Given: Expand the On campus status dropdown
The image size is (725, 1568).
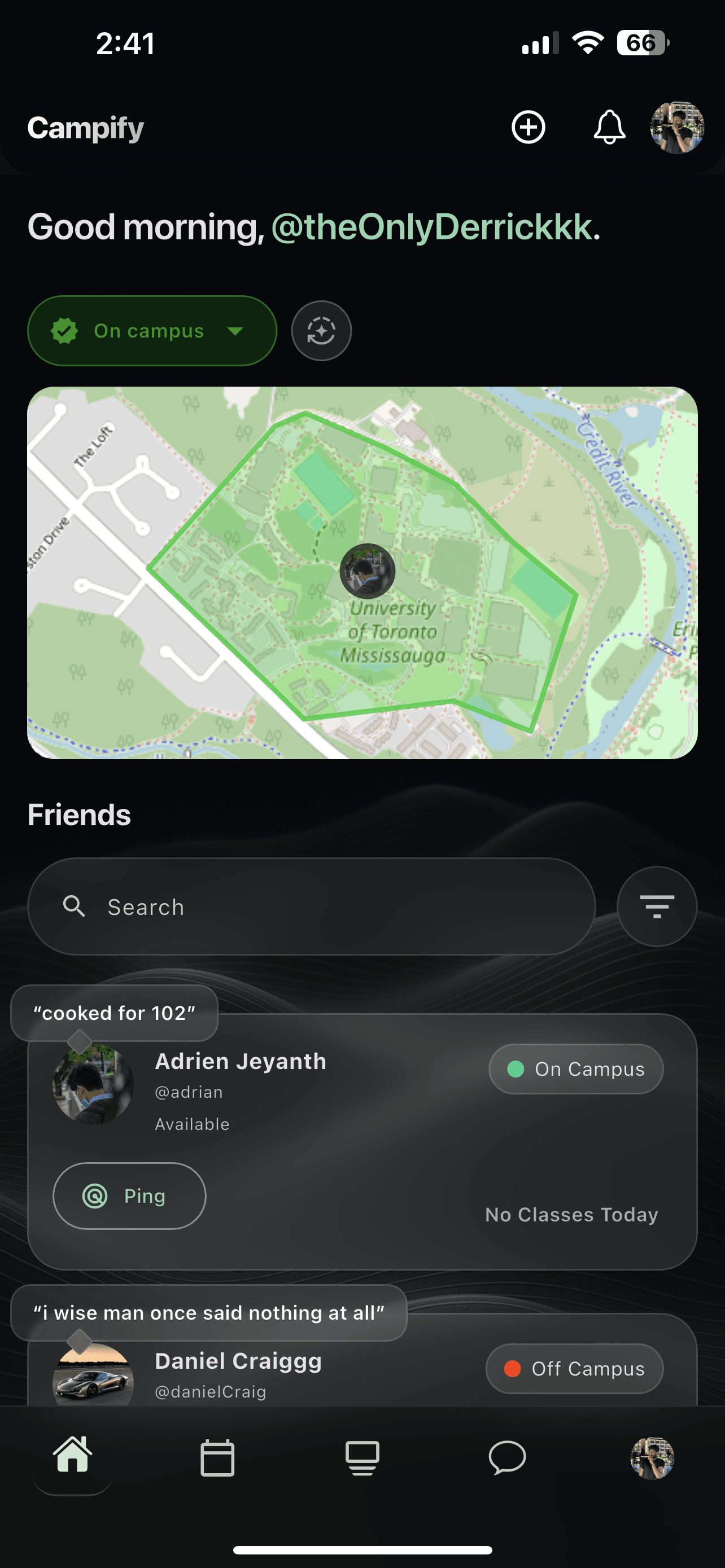Looking at the screenshot, I should point(152,331).
